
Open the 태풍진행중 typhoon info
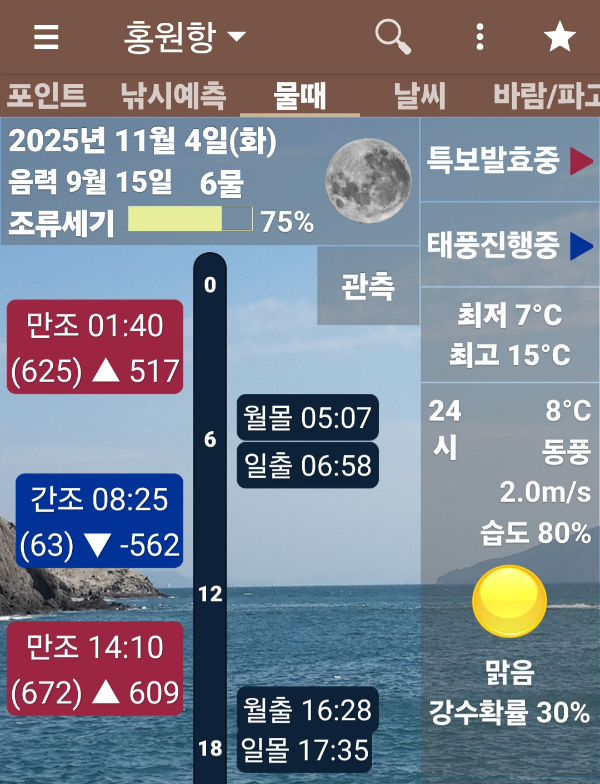tap(510, 245)
